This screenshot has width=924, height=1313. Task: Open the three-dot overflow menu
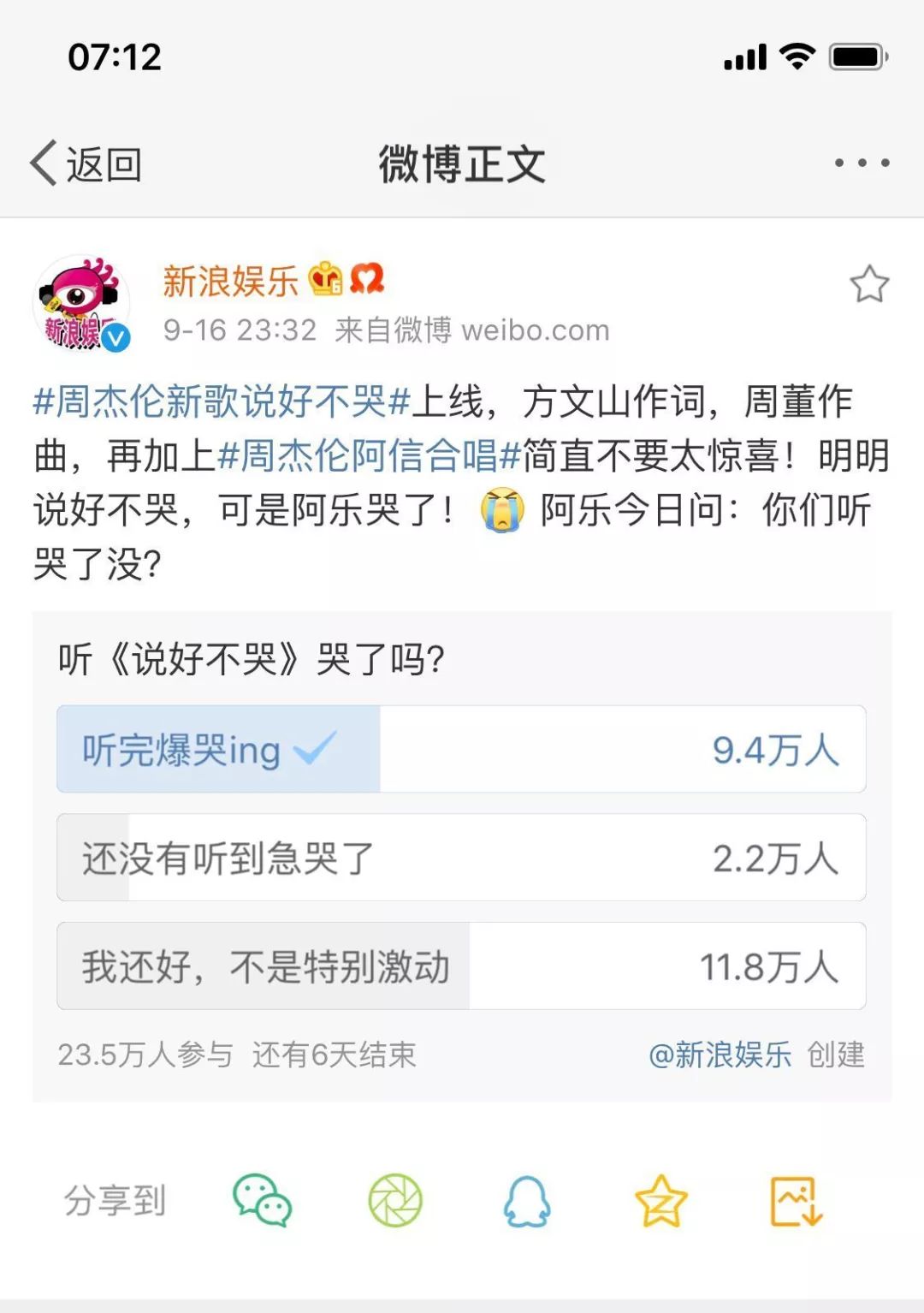(862, 163)
